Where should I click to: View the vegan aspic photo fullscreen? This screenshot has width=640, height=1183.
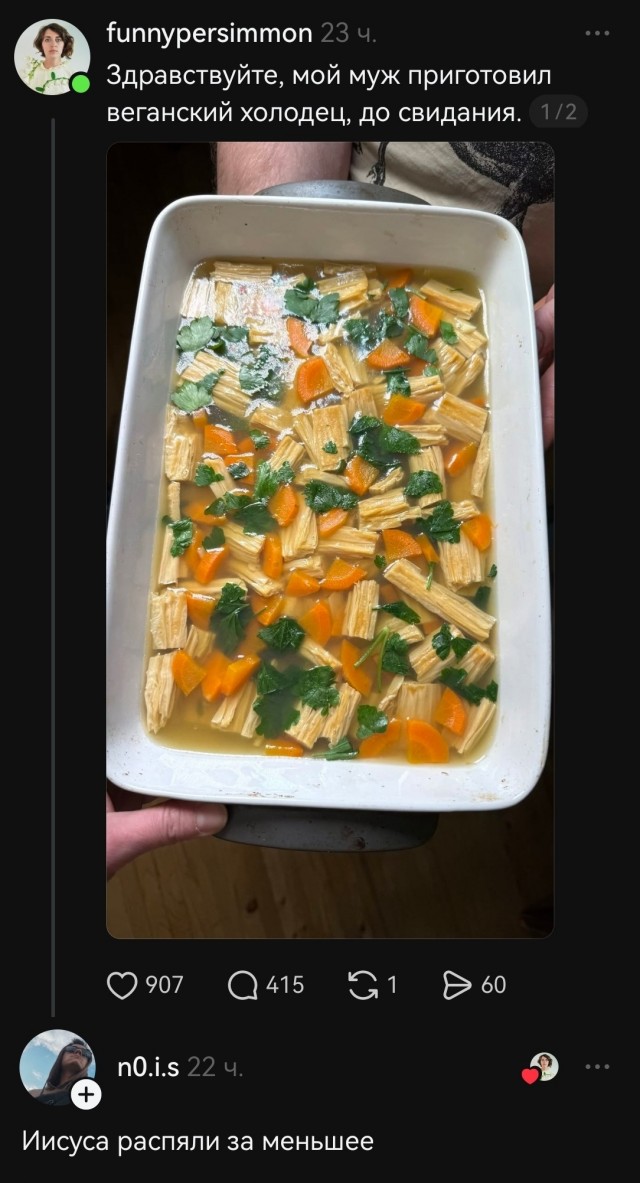[x=330, y=540]
